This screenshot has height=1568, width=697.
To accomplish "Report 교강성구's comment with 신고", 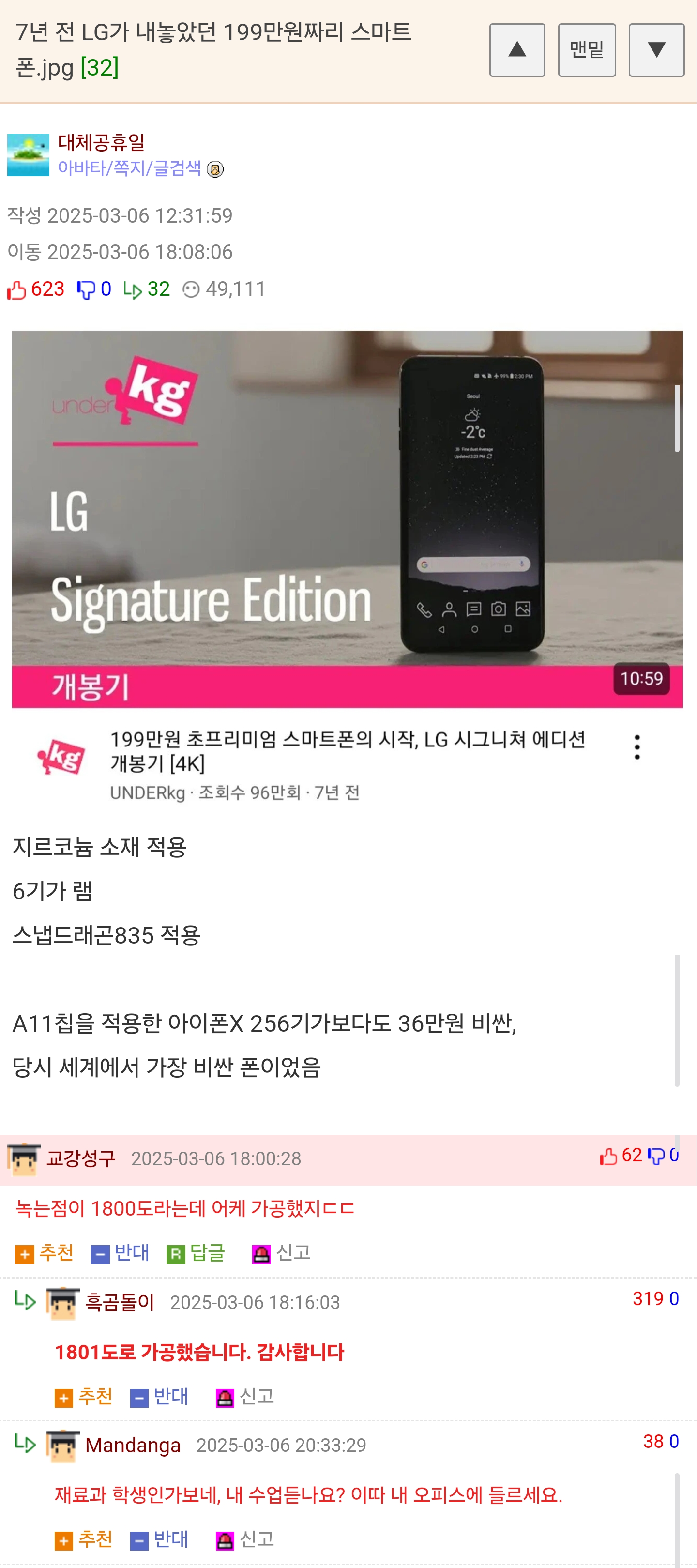I will point(281,1253).
